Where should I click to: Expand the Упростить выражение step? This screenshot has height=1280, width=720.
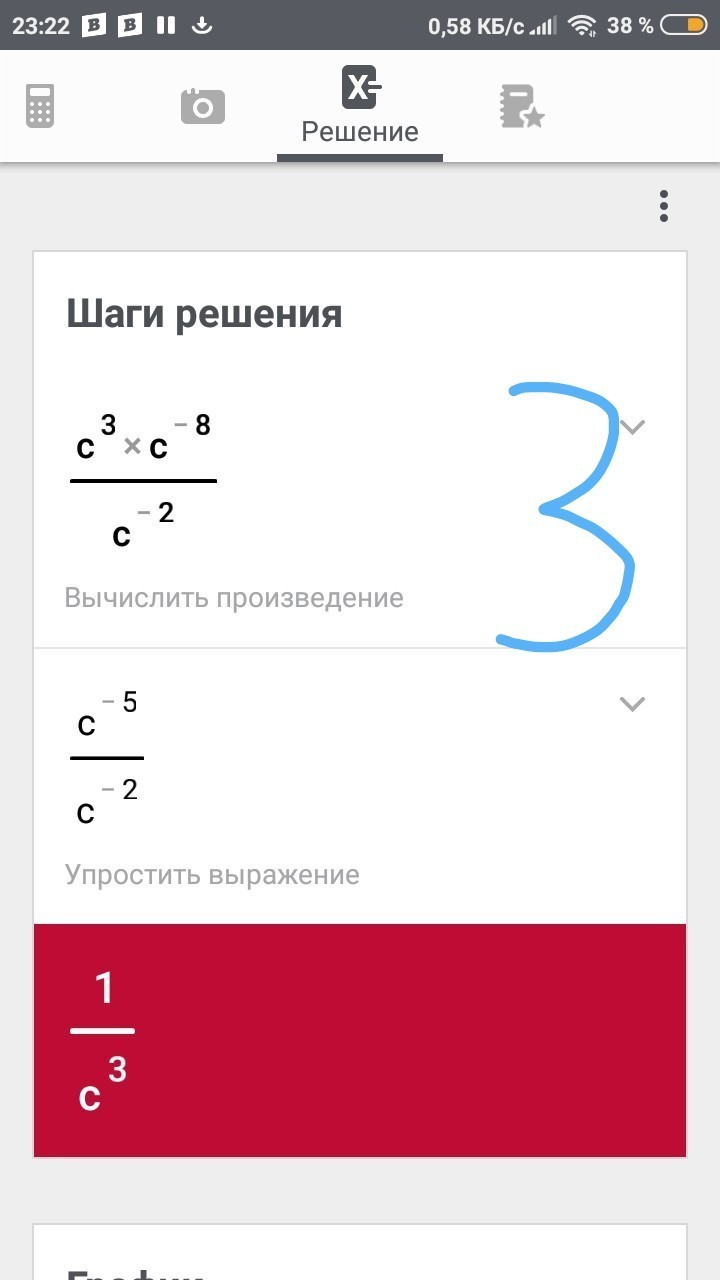pyautogui.click(x=632, y=704)
